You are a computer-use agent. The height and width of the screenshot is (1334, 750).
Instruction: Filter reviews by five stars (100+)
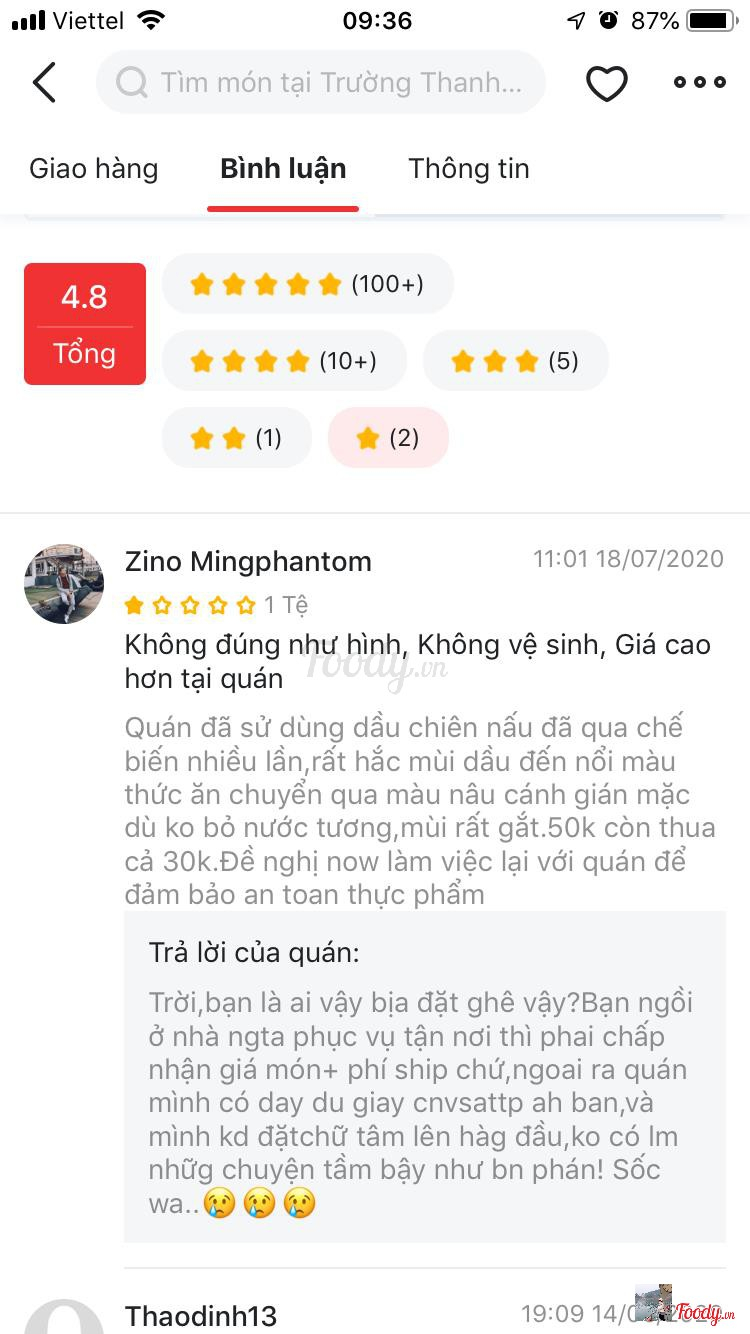tap(307, 284)
